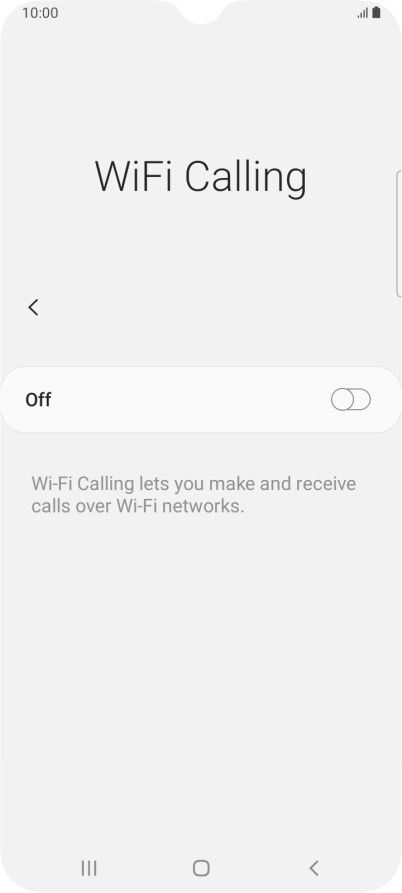Go back using the header back arrow
Image resolution: width=402 pixels, height=893 pixels.
coord(33,308)
